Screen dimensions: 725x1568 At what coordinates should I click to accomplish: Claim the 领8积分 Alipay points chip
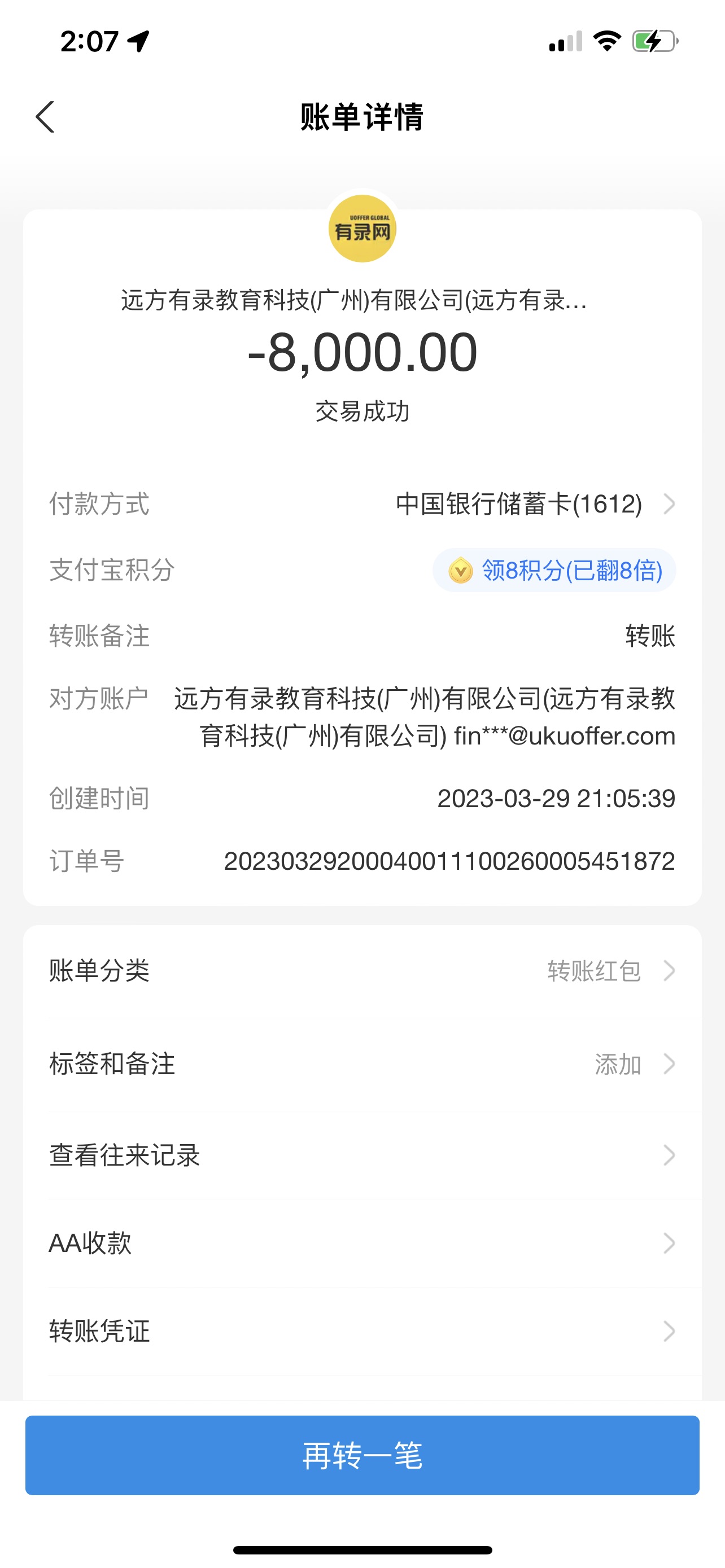tap(554, 571)
